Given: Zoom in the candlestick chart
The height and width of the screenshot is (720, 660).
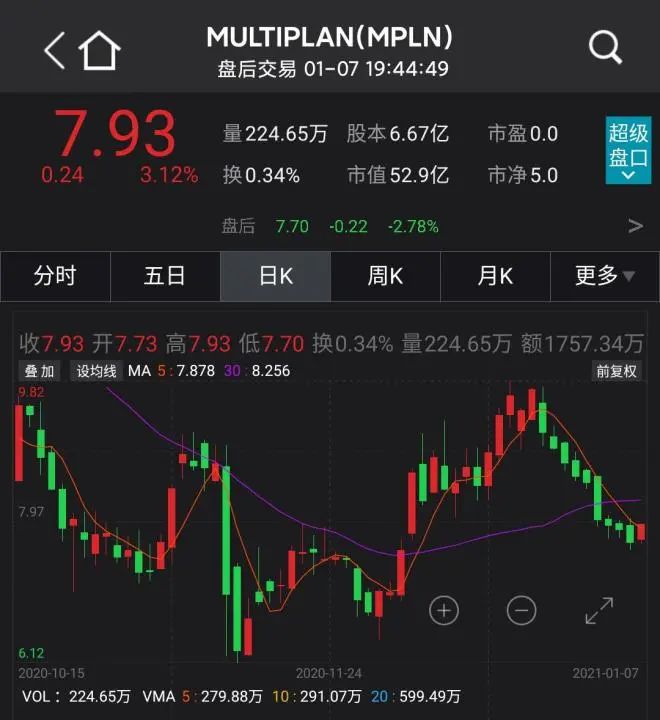Looking at the screenshot, I should click(x=444, y=609).
